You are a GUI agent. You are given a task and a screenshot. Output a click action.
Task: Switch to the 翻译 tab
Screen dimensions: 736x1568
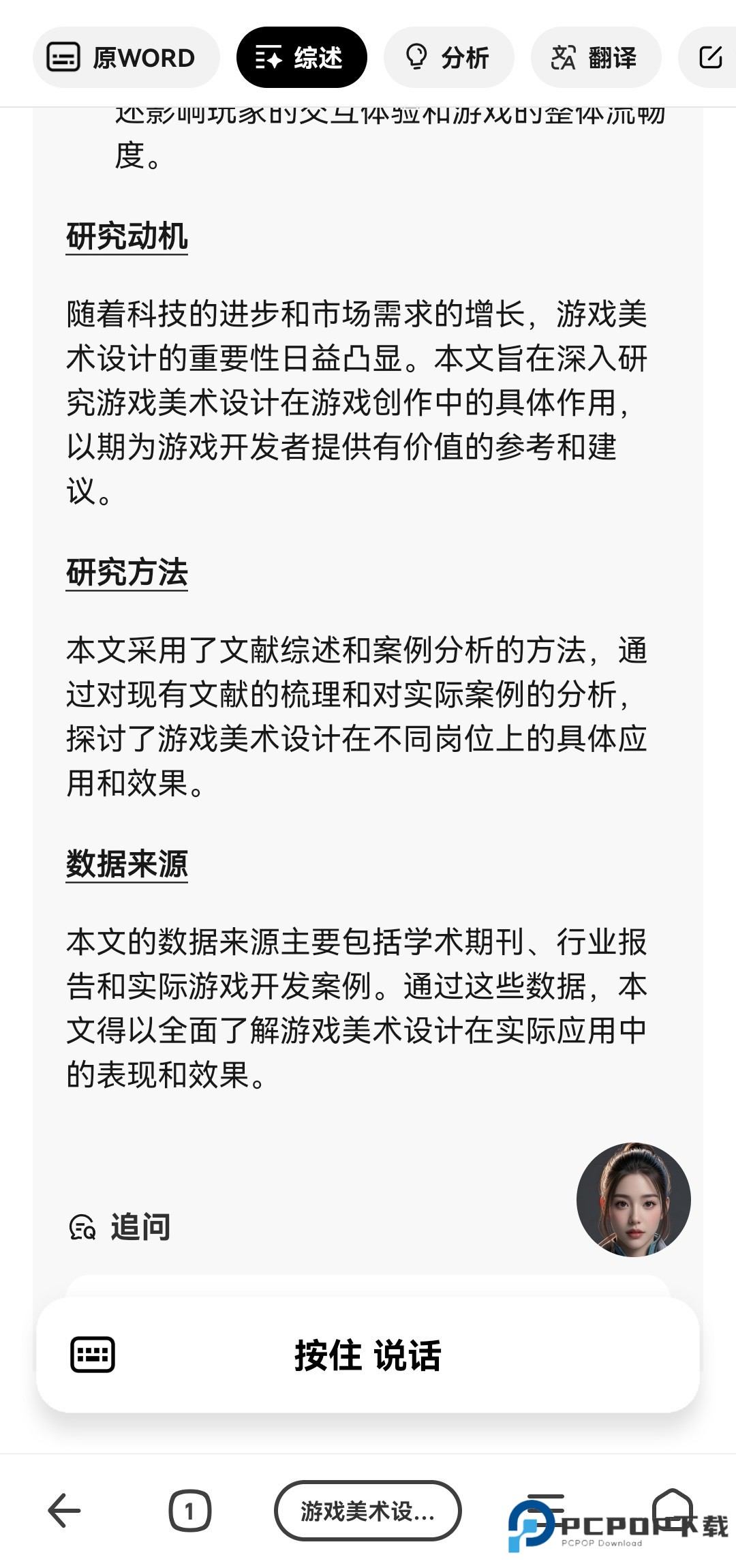pos(595,58)
